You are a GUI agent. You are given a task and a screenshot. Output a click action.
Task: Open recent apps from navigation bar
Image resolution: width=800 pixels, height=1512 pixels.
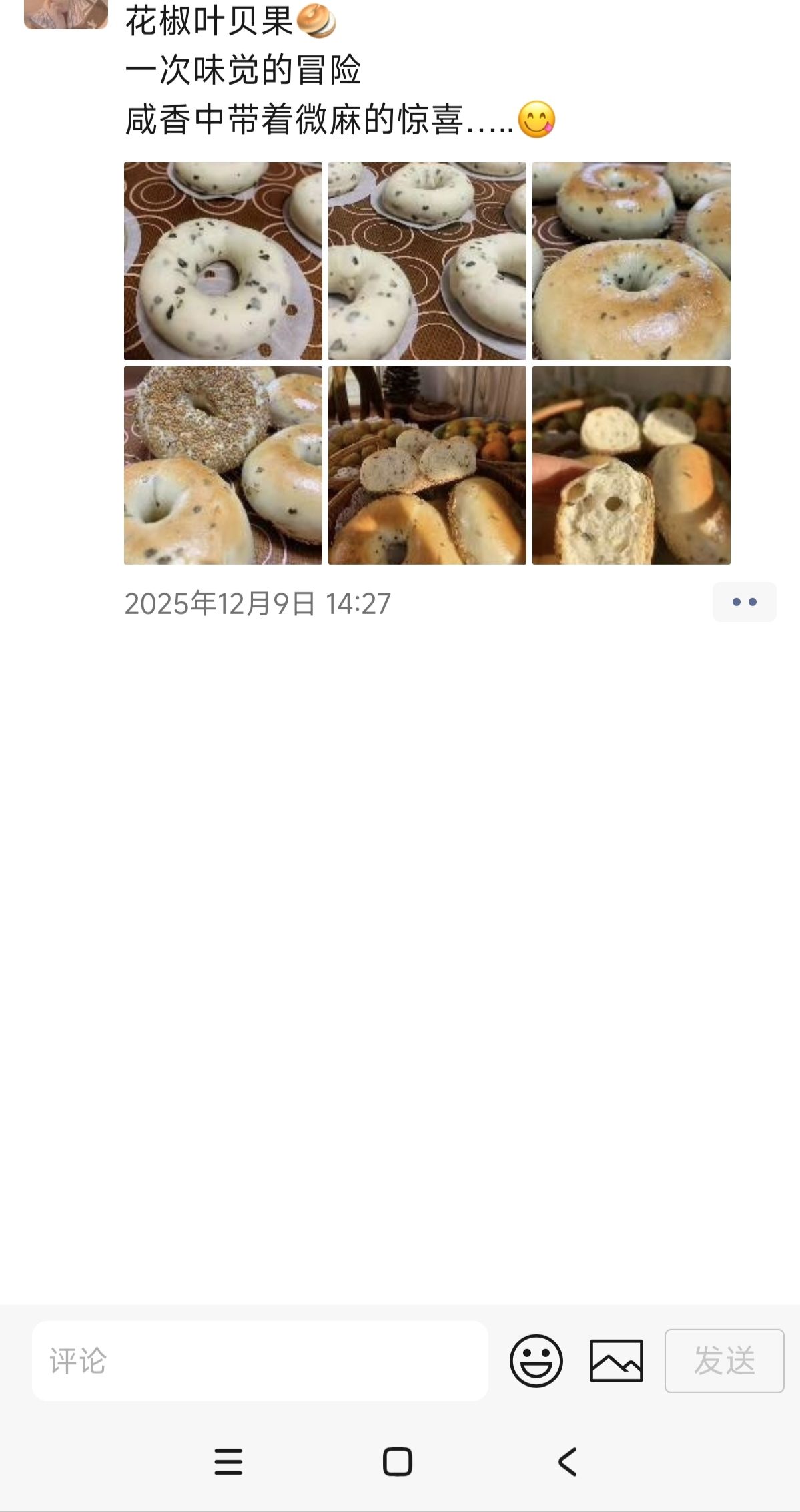[228, 1461]
